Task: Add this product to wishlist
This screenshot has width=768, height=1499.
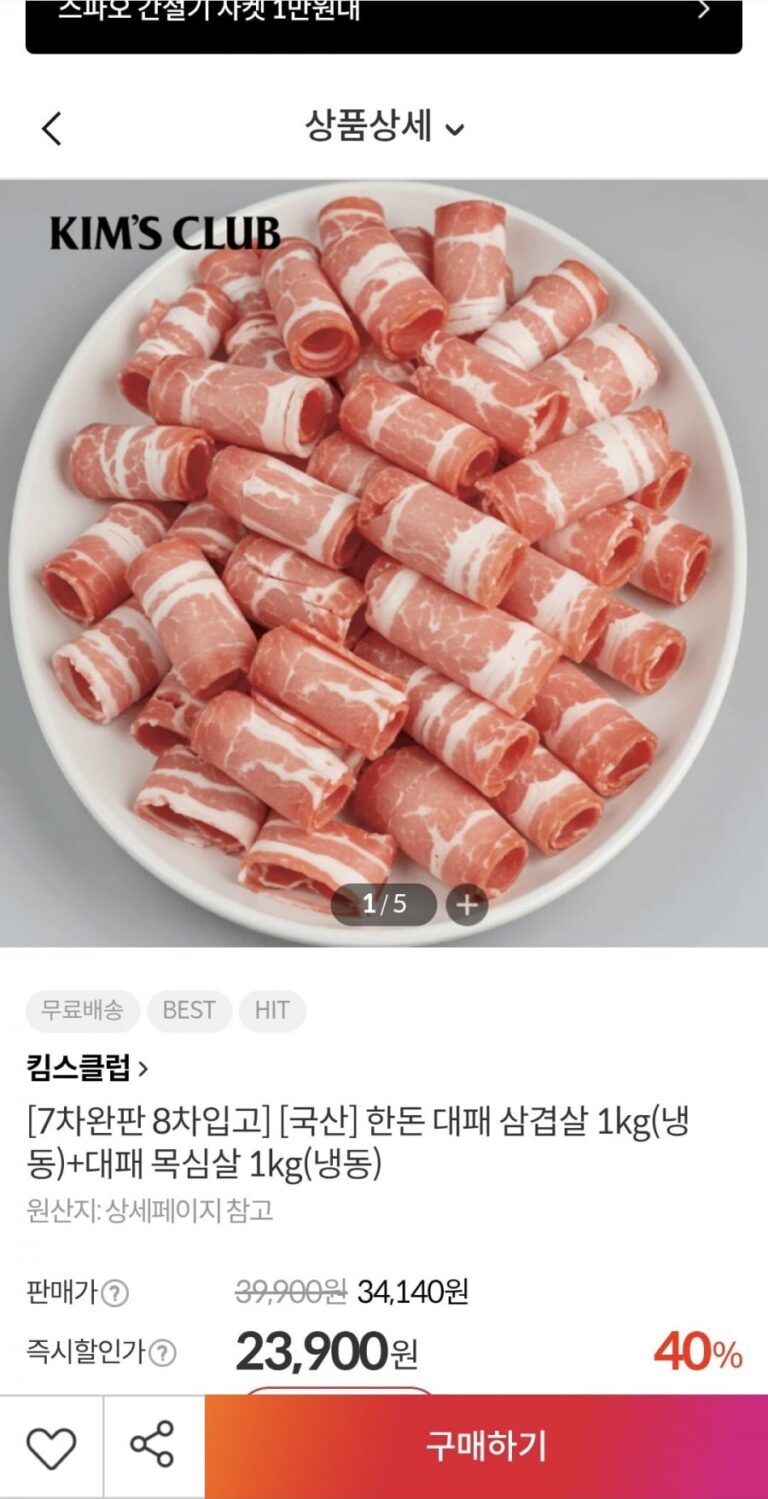Action: pos(51,1446)
